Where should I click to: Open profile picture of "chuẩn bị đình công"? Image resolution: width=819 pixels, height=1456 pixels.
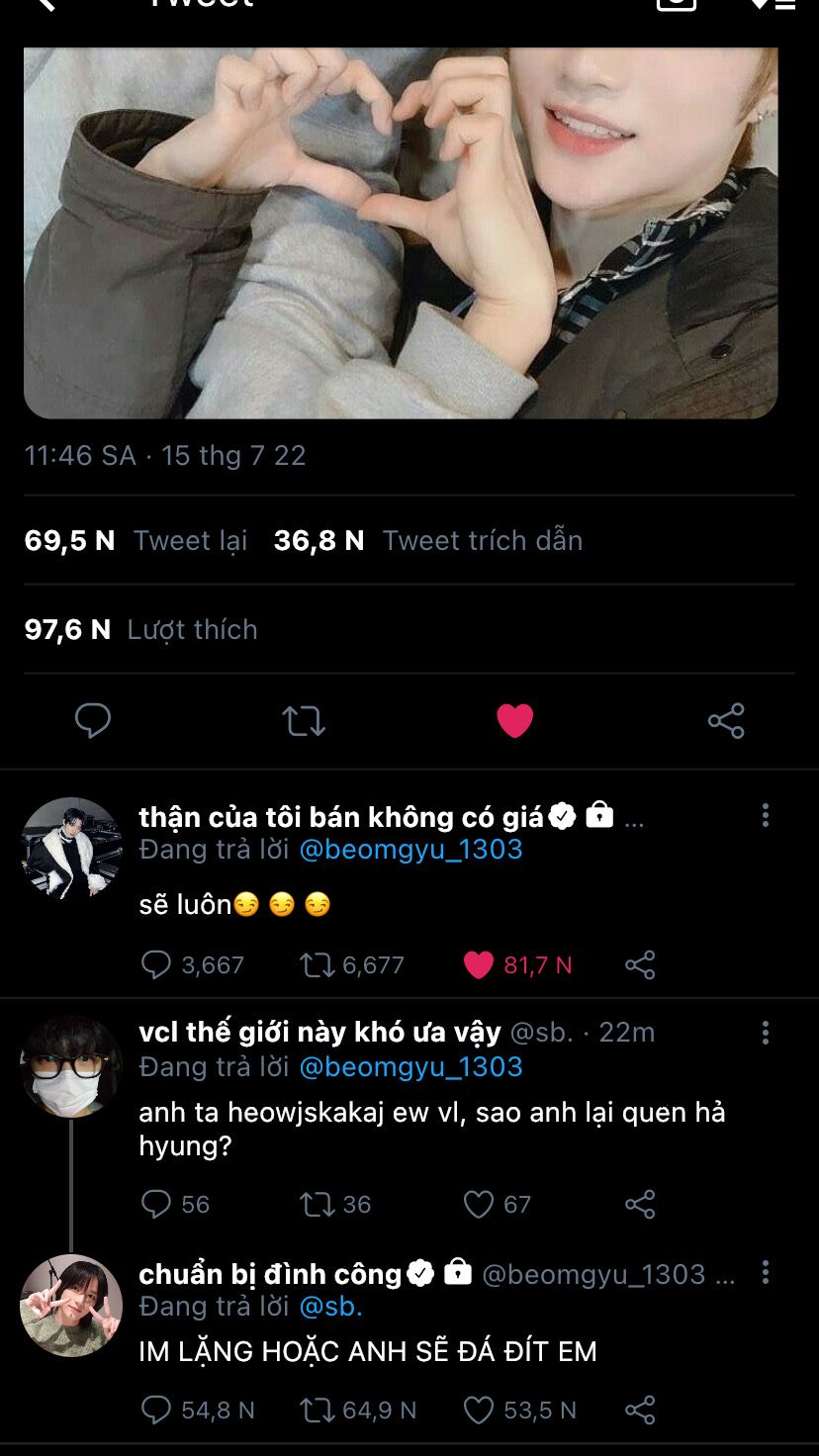coord(71,1305)
